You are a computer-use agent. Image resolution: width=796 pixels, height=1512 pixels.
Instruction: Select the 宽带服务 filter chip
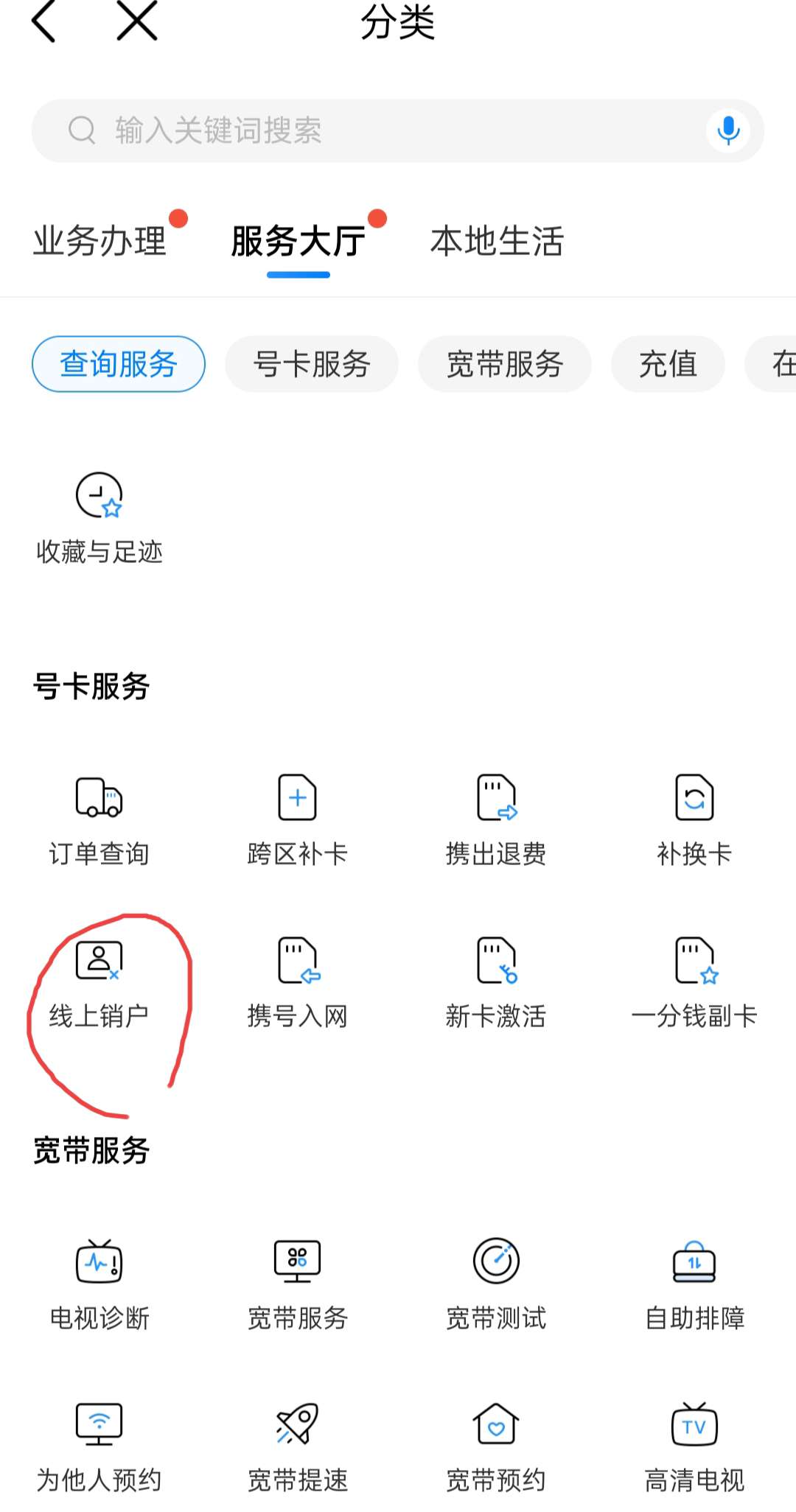coord(505,364)
